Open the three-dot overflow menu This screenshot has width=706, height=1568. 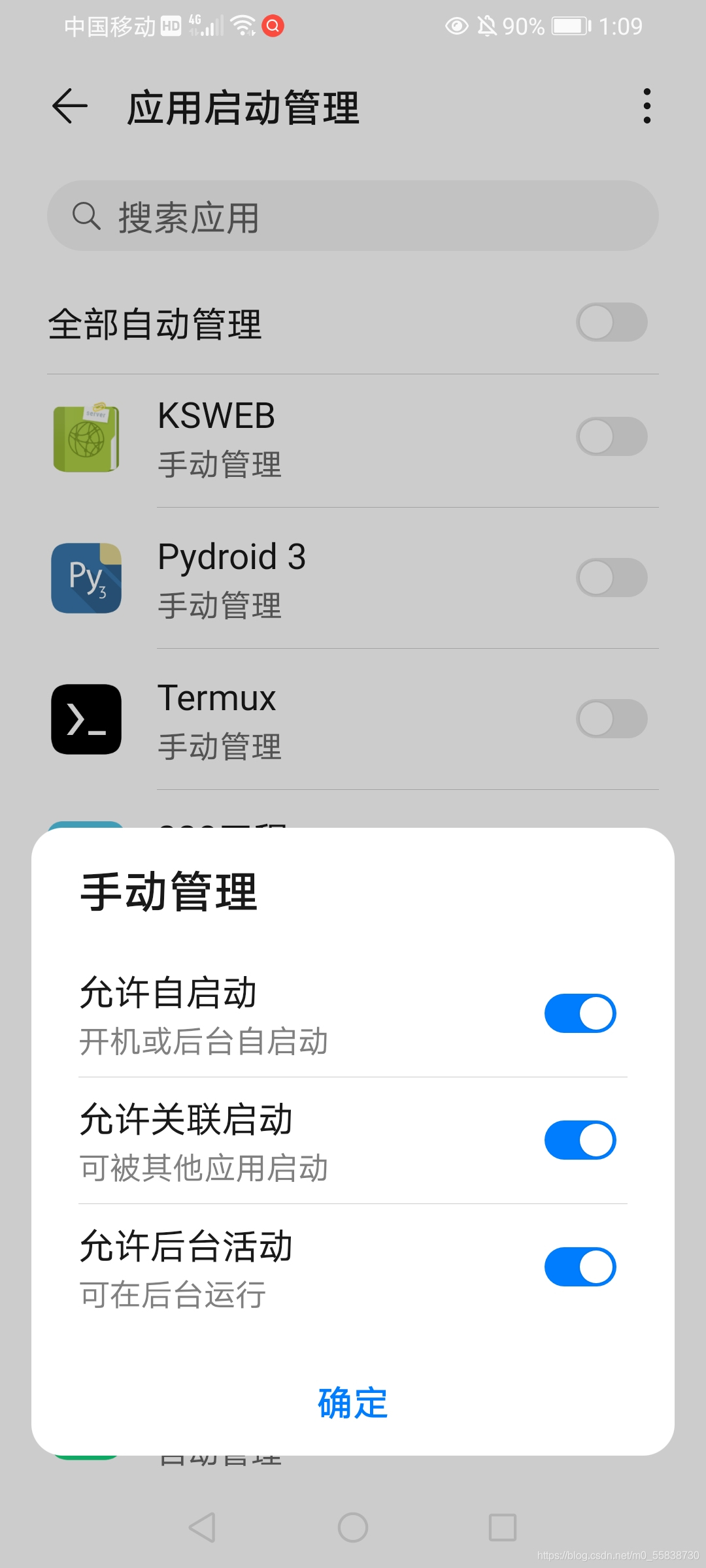(647, 106)
